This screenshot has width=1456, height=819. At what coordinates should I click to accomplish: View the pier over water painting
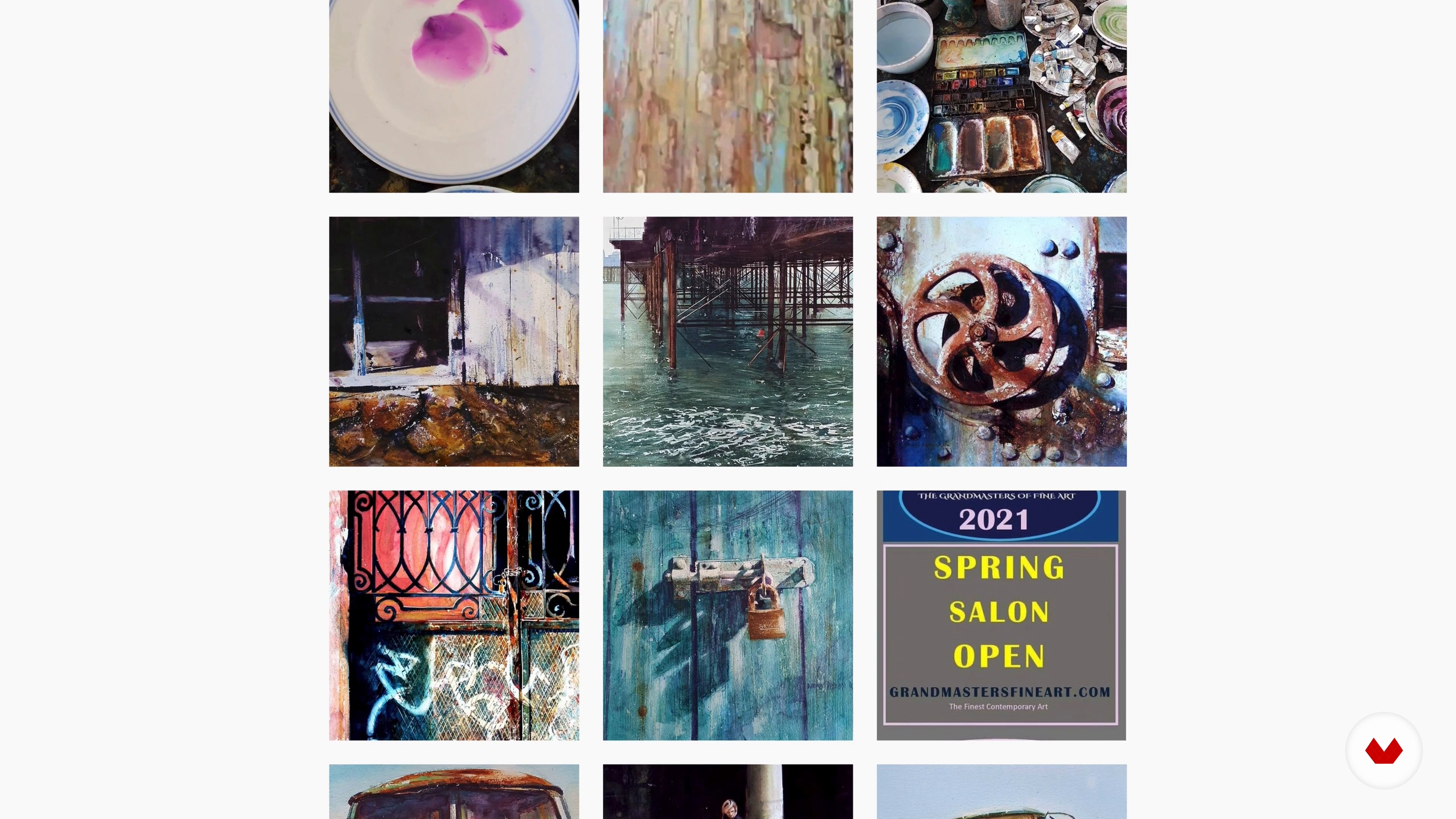[728, 341]
